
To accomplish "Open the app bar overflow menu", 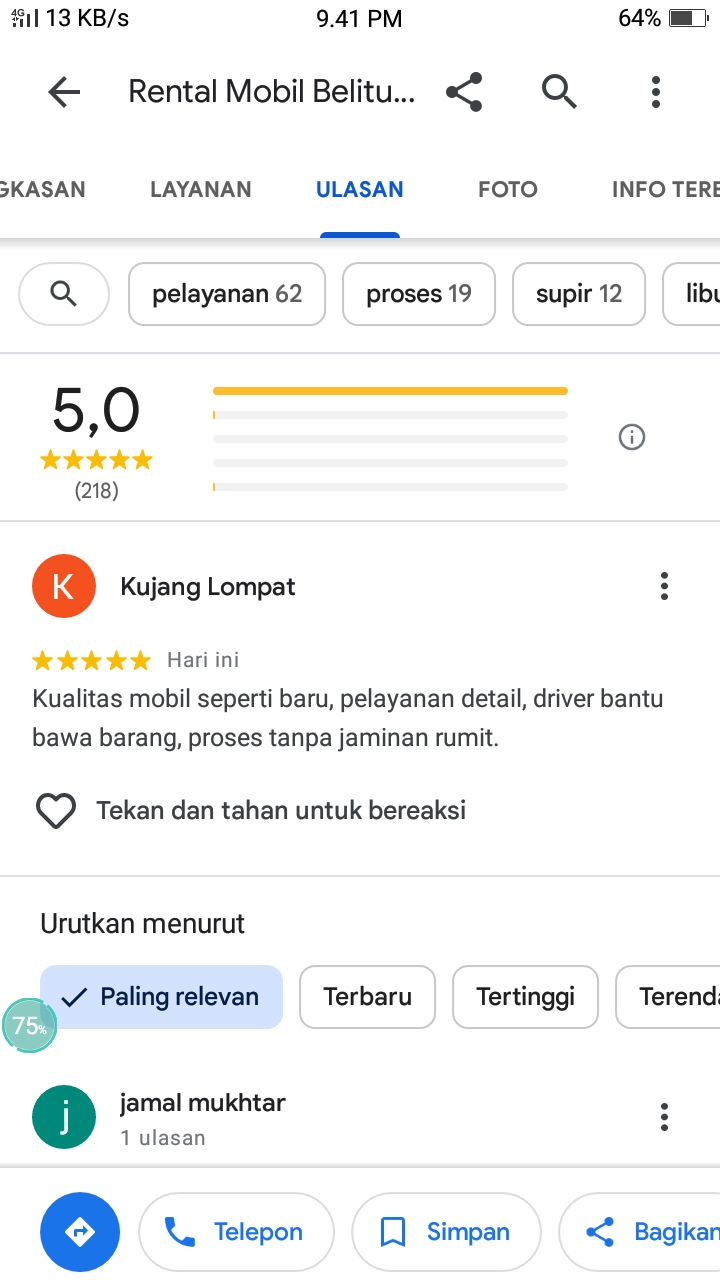I will tap(655, 92).
